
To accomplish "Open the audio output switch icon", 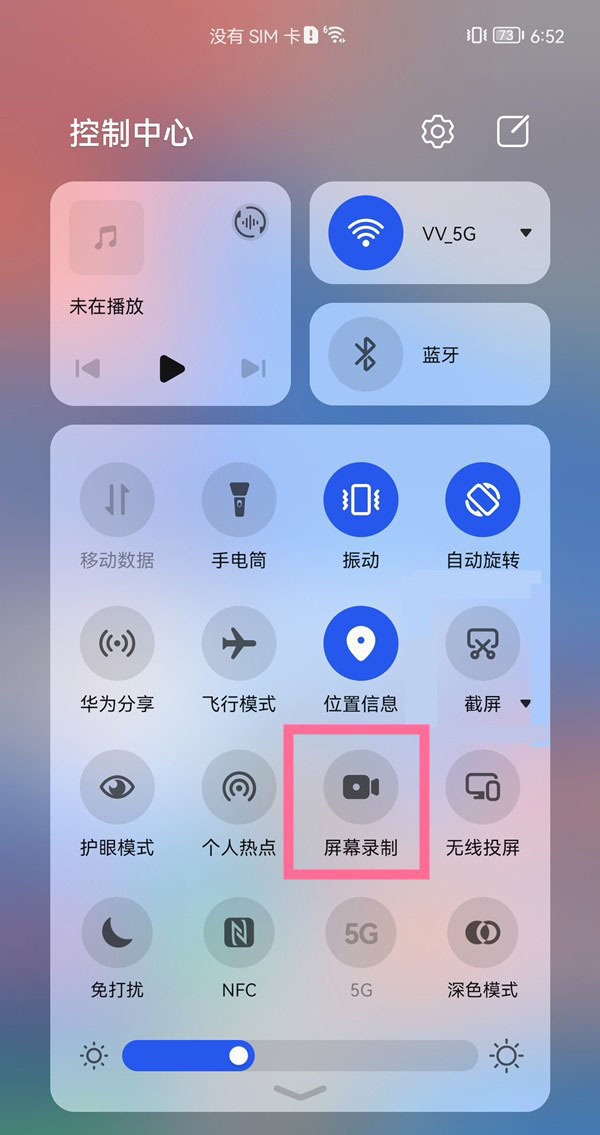I will click(x=250, y=222).
